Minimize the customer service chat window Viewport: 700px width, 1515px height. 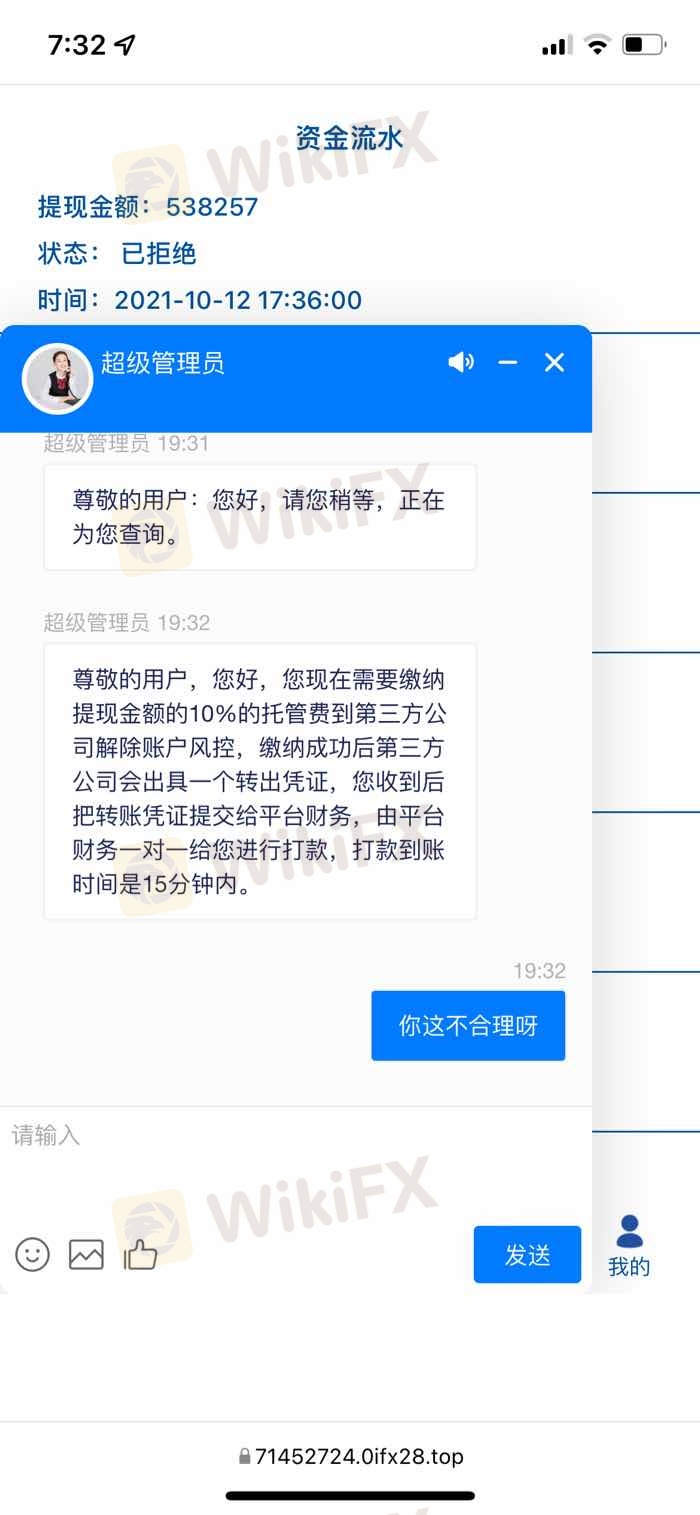(x=508, y=362)
